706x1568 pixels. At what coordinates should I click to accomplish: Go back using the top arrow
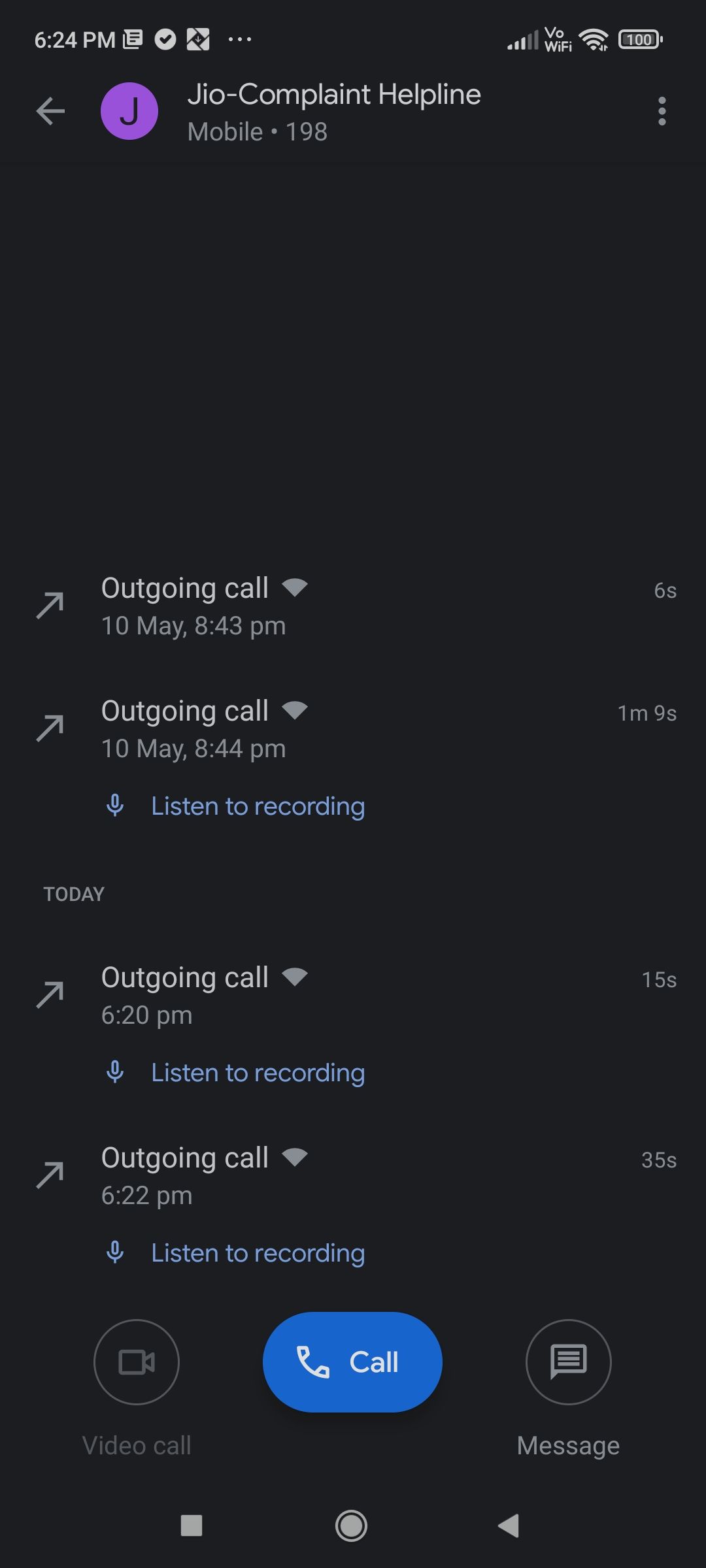[x=50, y=111]
